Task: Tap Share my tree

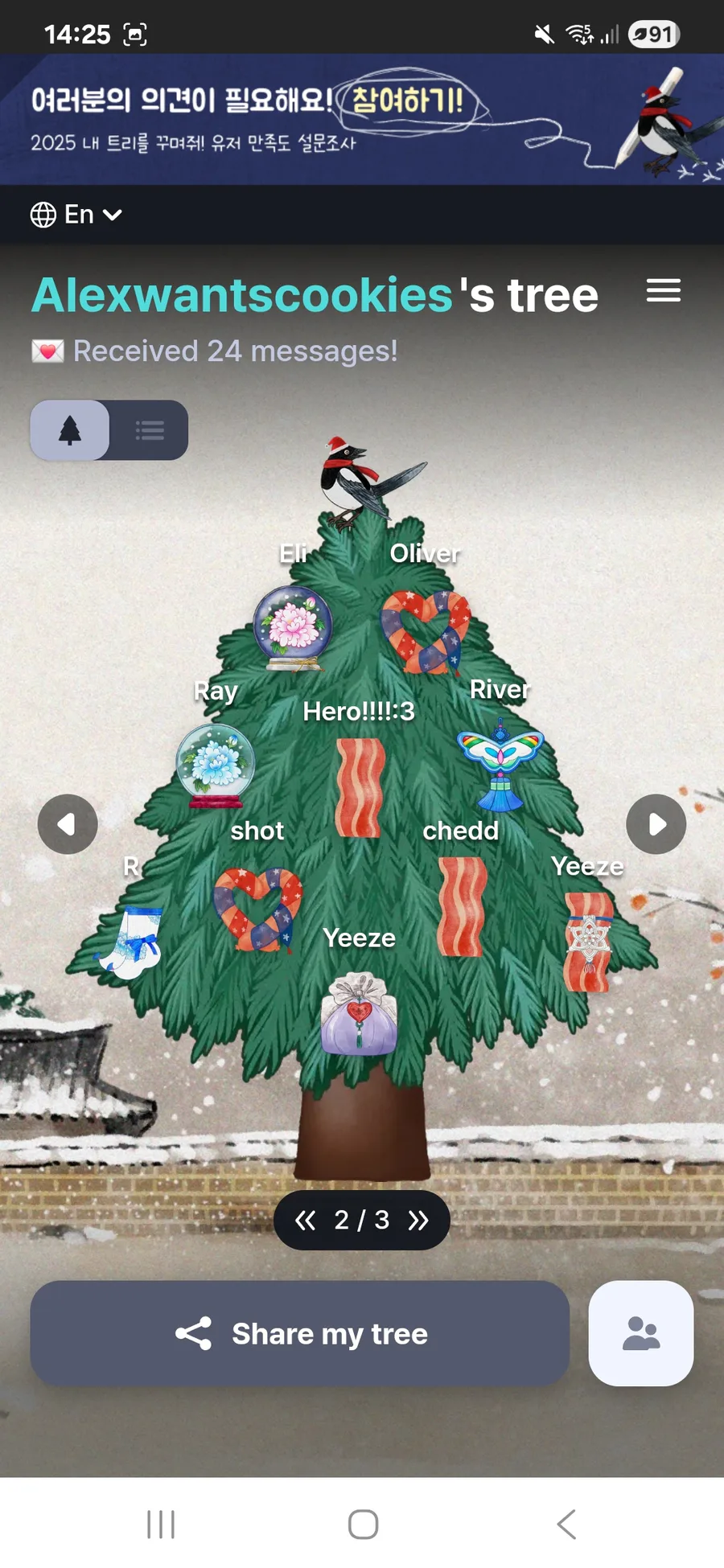Action: [x=300, y=1333]
